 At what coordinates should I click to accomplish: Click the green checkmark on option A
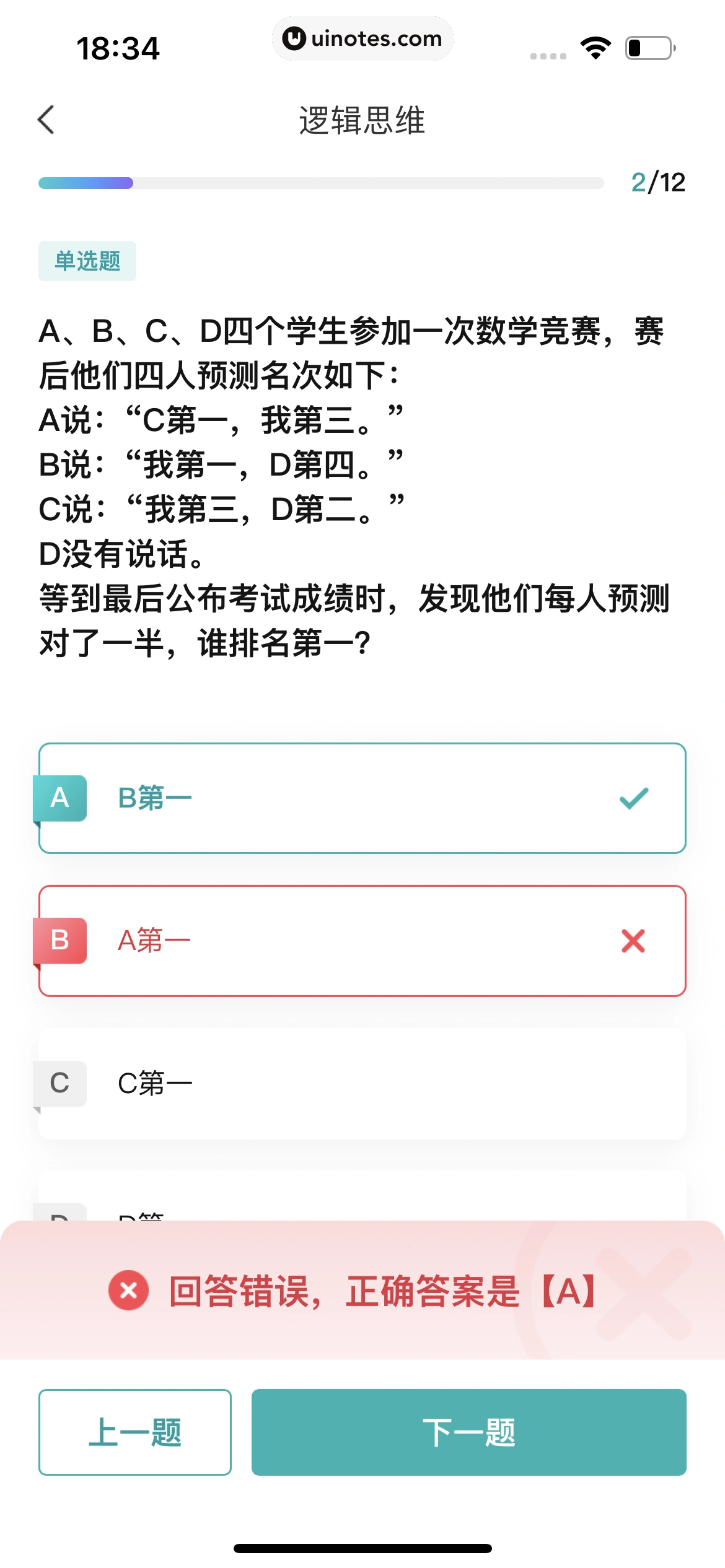click(x=633, y=798)
